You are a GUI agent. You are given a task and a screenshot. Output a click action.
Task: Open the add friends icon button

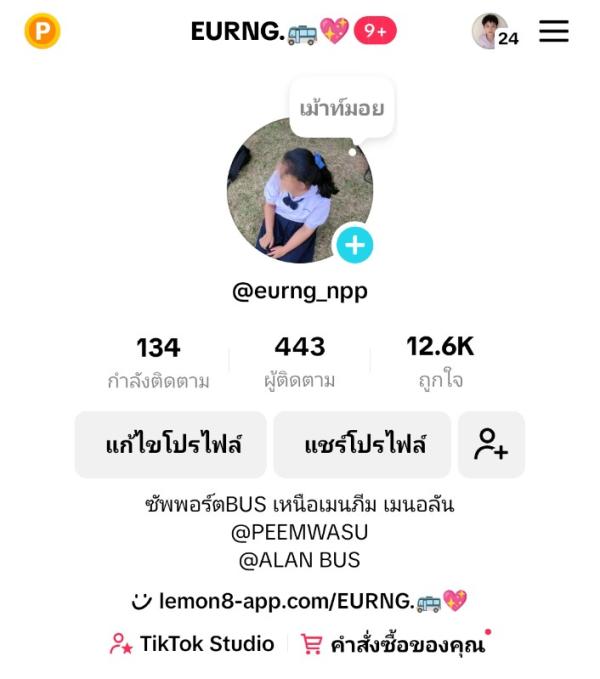click(491, 445)
